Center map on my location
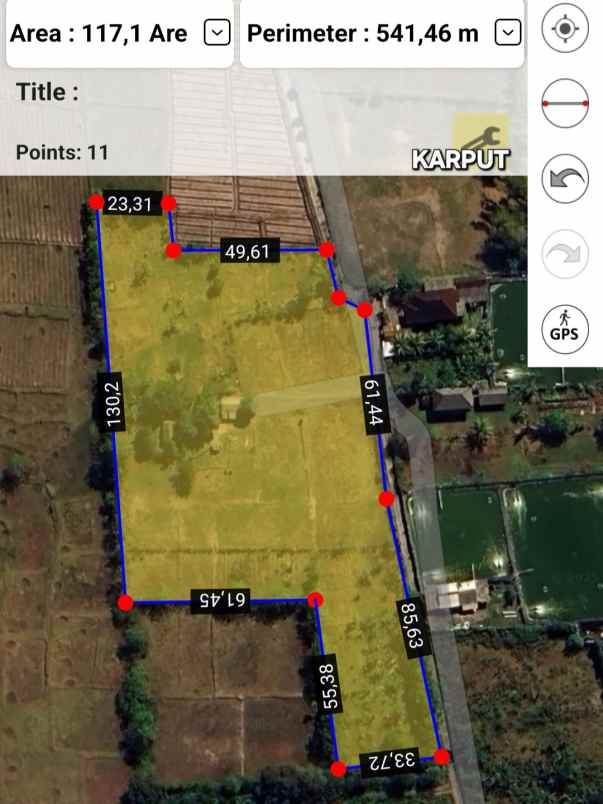This screenshot has height=804, width=603. 565,30
